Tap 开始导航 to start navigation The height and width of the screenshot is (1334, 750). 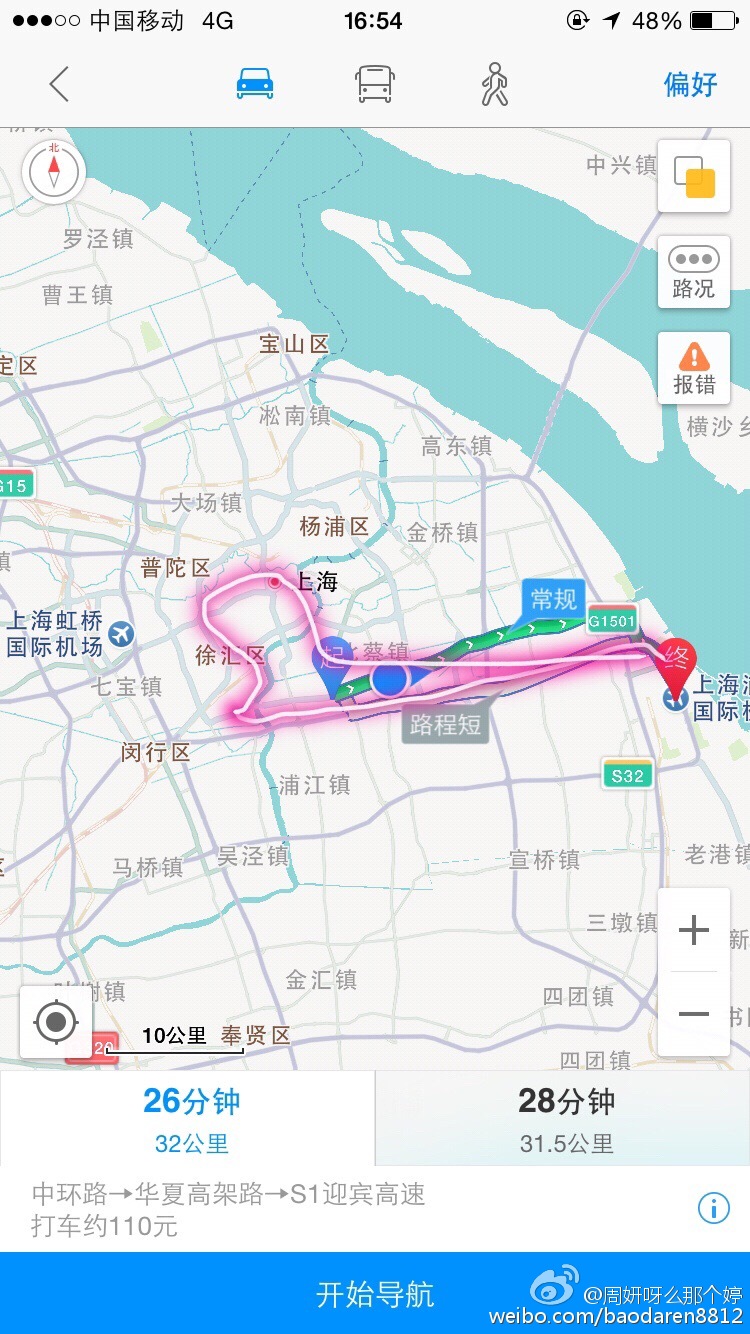tap(375, 1294)
